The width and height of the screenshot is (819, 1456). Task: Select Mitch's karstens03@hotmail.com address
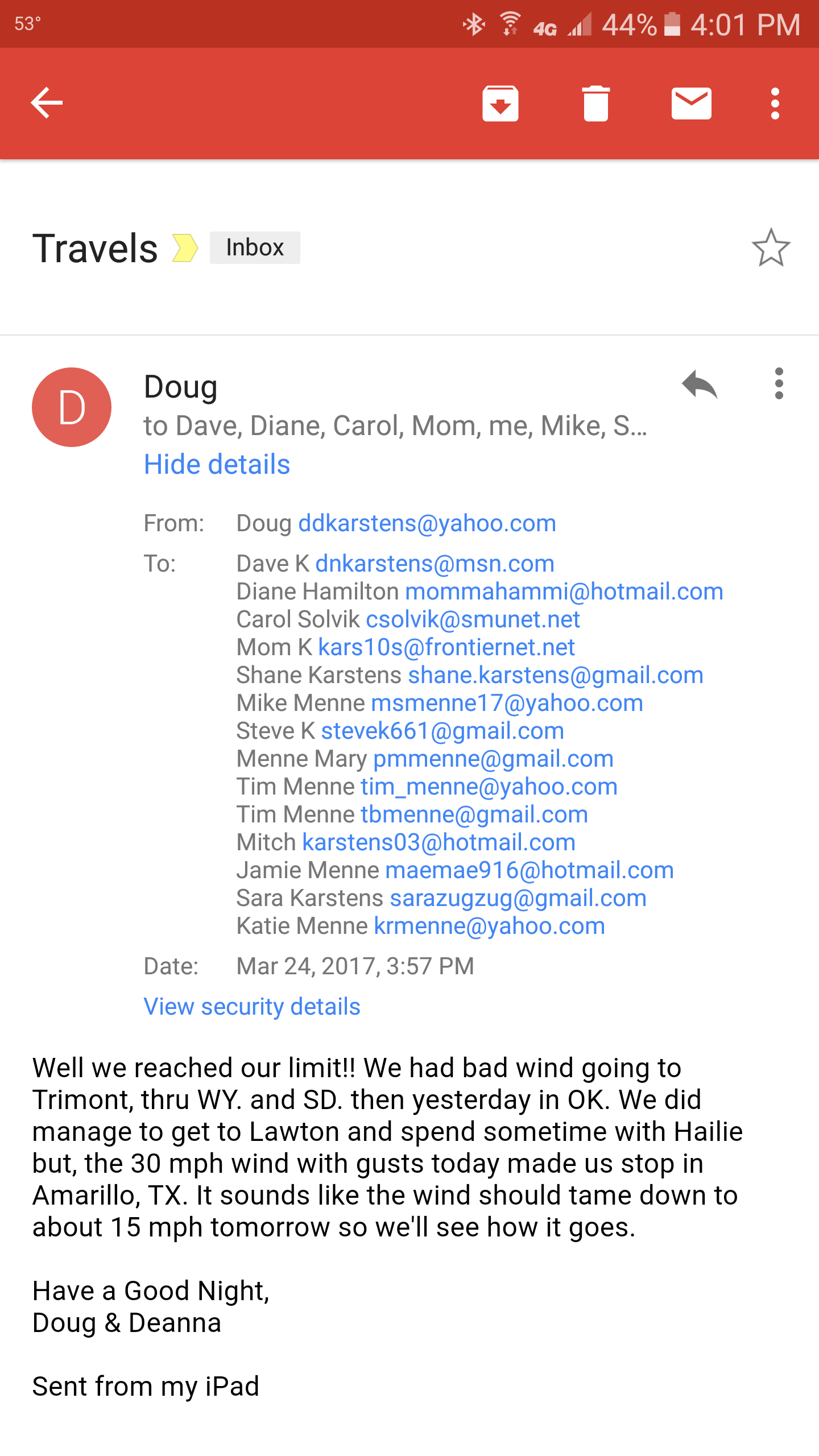pyautogui.click(x=439, y=842)
